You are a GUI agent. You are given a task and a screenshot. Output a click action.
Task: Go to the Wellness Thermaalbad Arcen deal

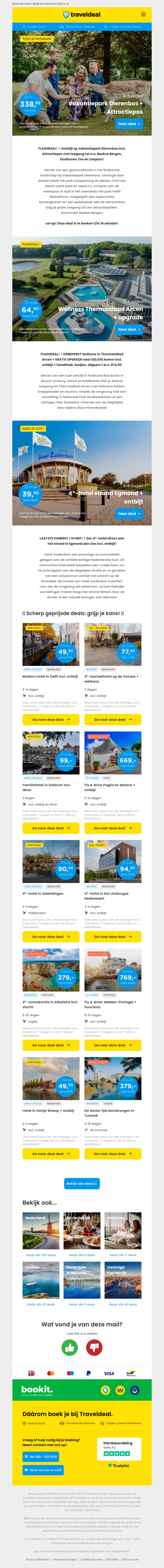coord(129,329)
